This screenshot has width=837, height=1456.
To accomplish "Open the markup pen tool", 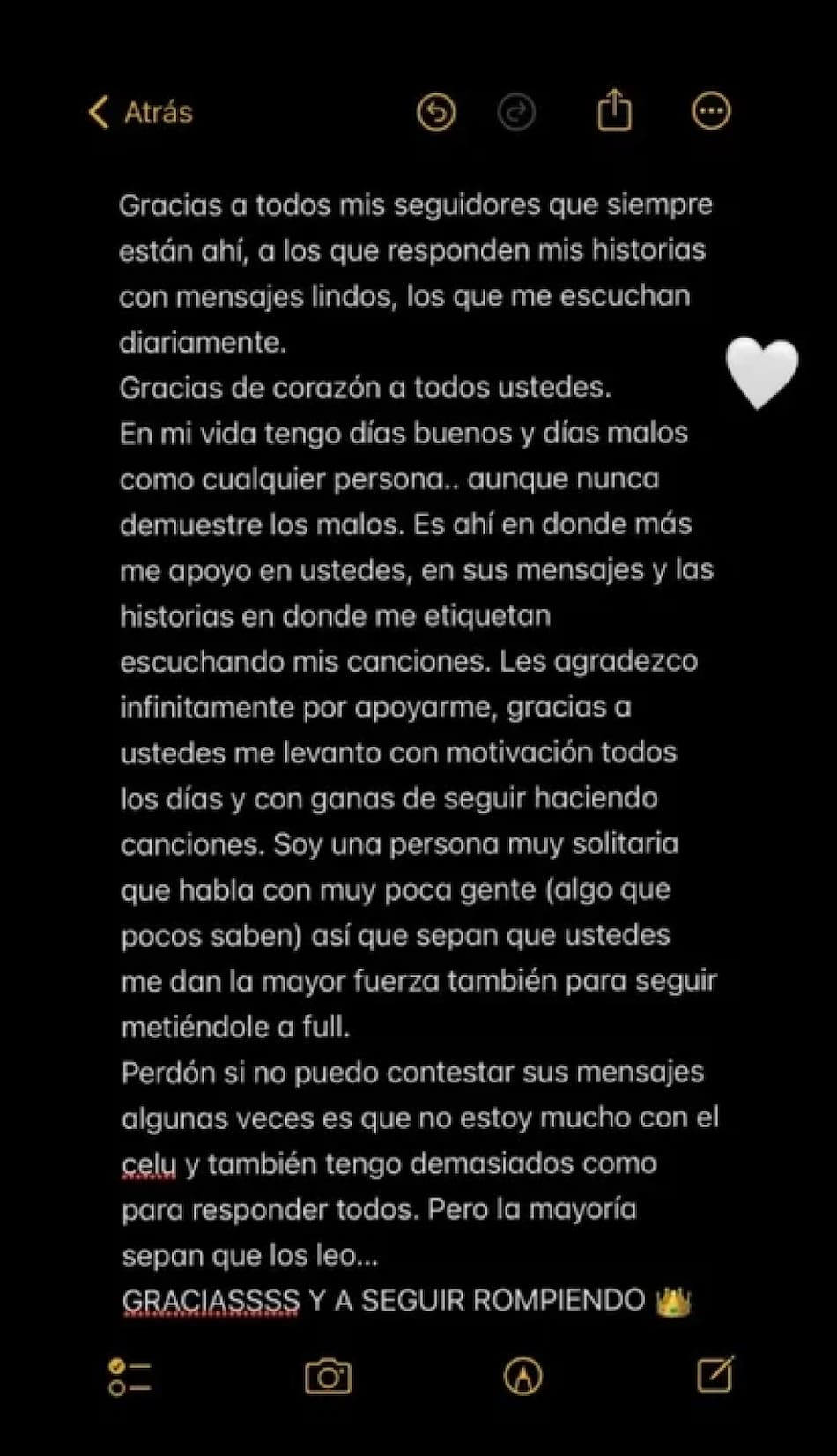I will pyautogui.click(x=523, y=1376).
